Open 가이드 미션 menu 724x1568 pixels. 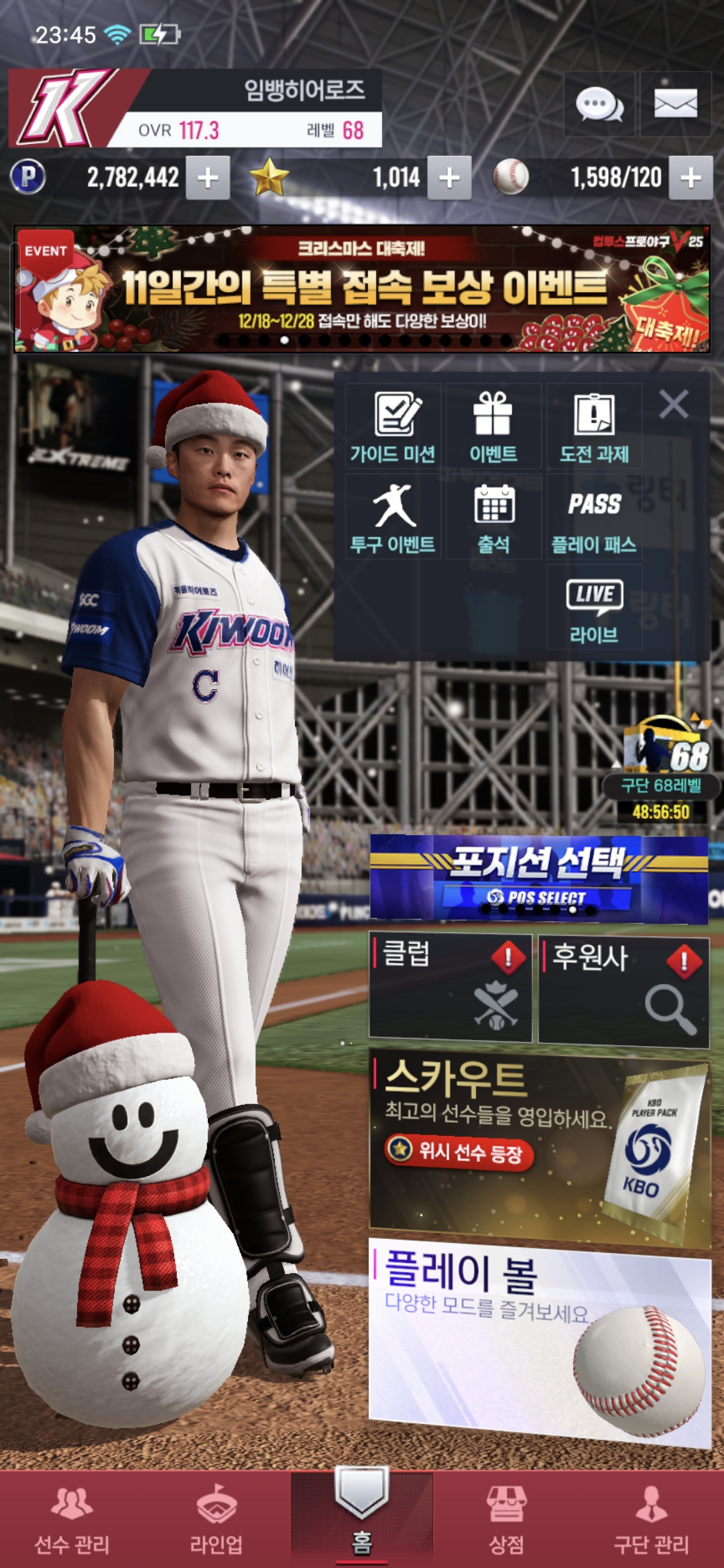[x=393, y=427]
